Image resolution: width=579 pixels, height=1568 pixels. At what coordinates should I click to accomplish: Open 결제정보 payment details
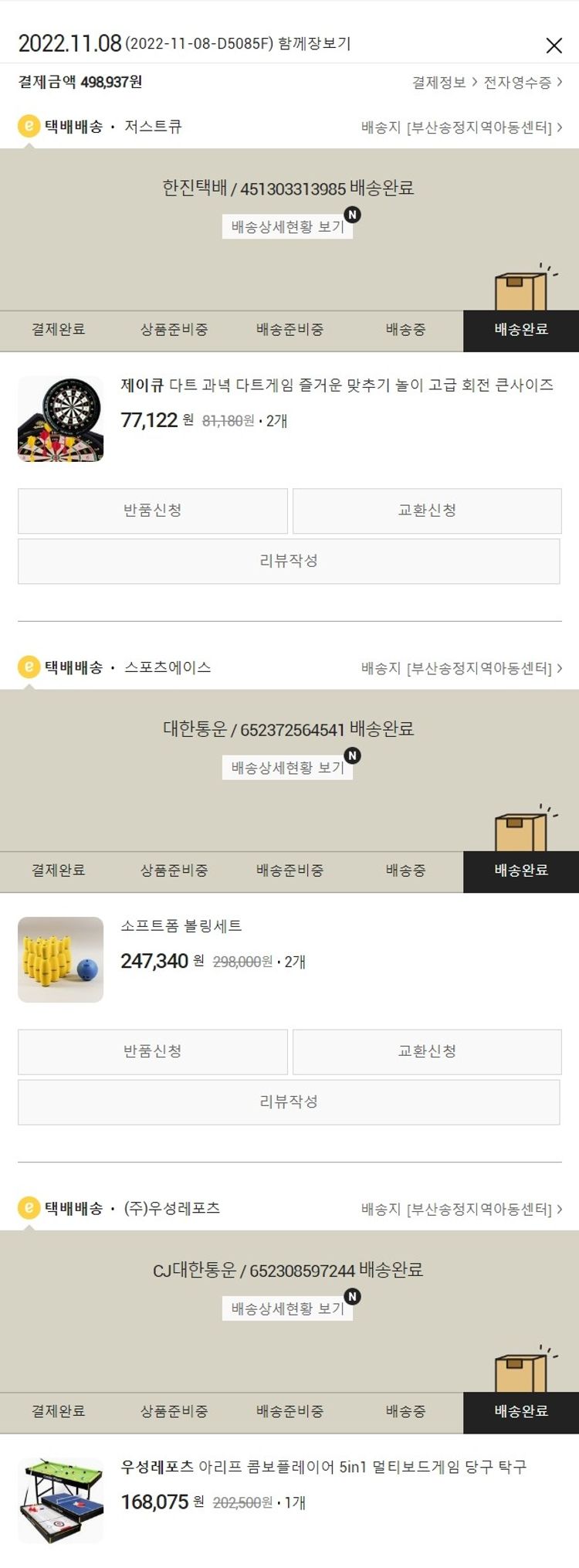coord(444,83)
